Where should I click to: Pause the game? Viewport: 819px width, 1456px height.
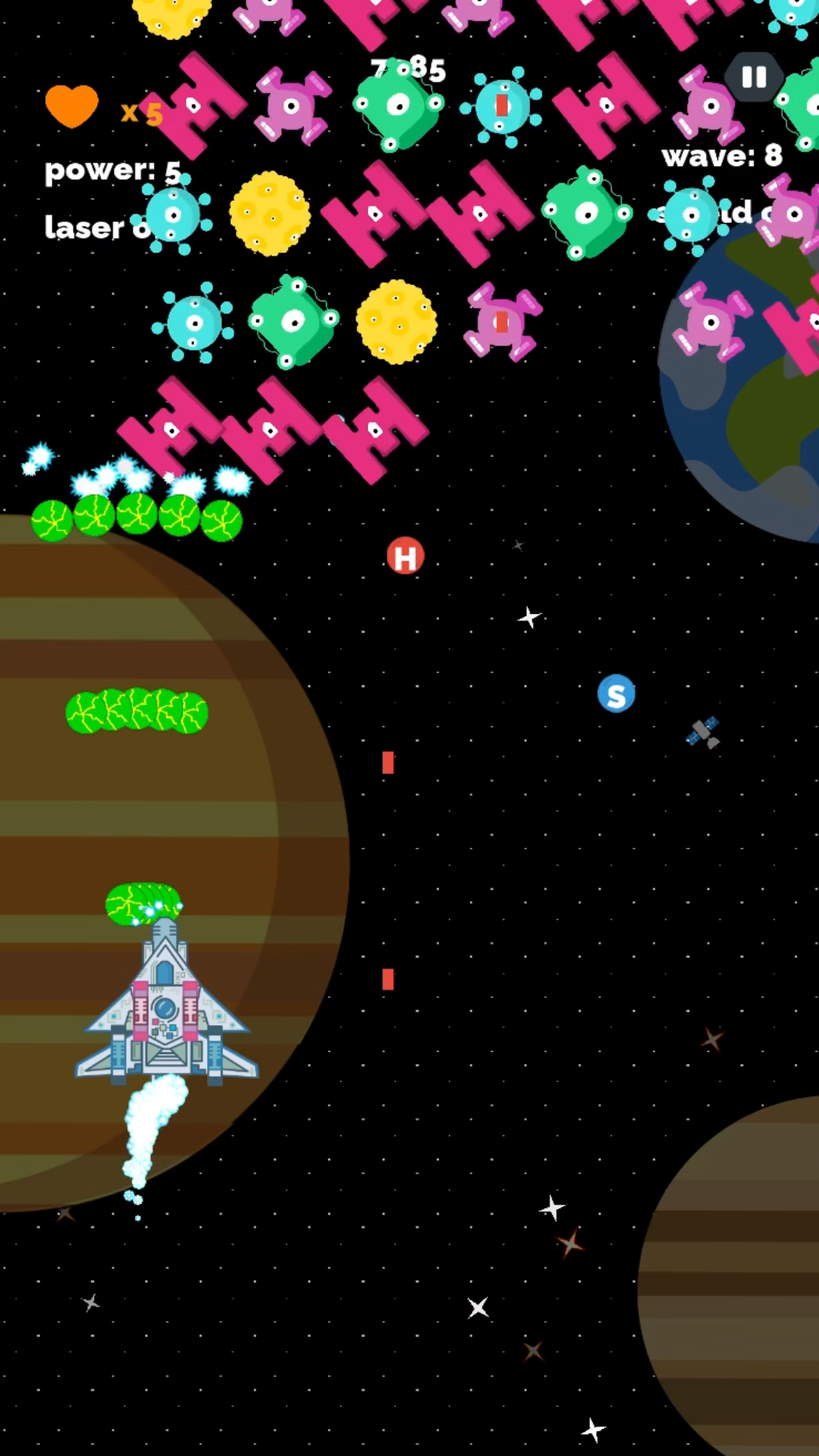tap(754, 77)
